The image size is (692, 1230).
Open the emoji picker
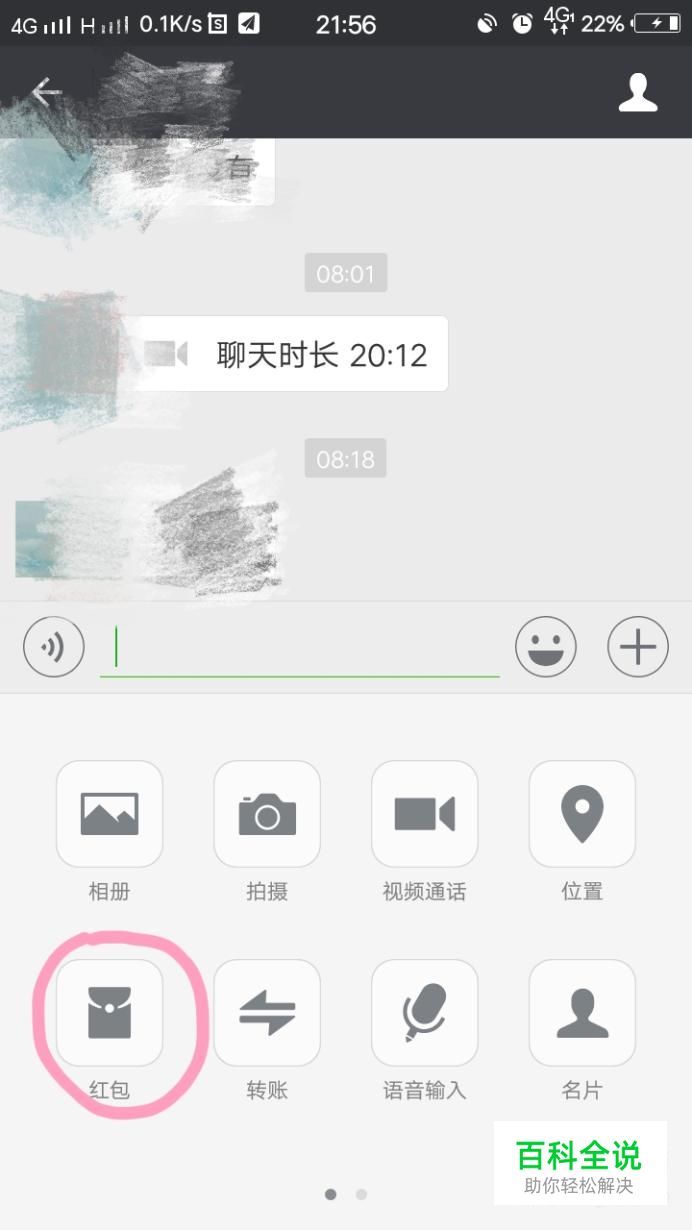[546, 647]
